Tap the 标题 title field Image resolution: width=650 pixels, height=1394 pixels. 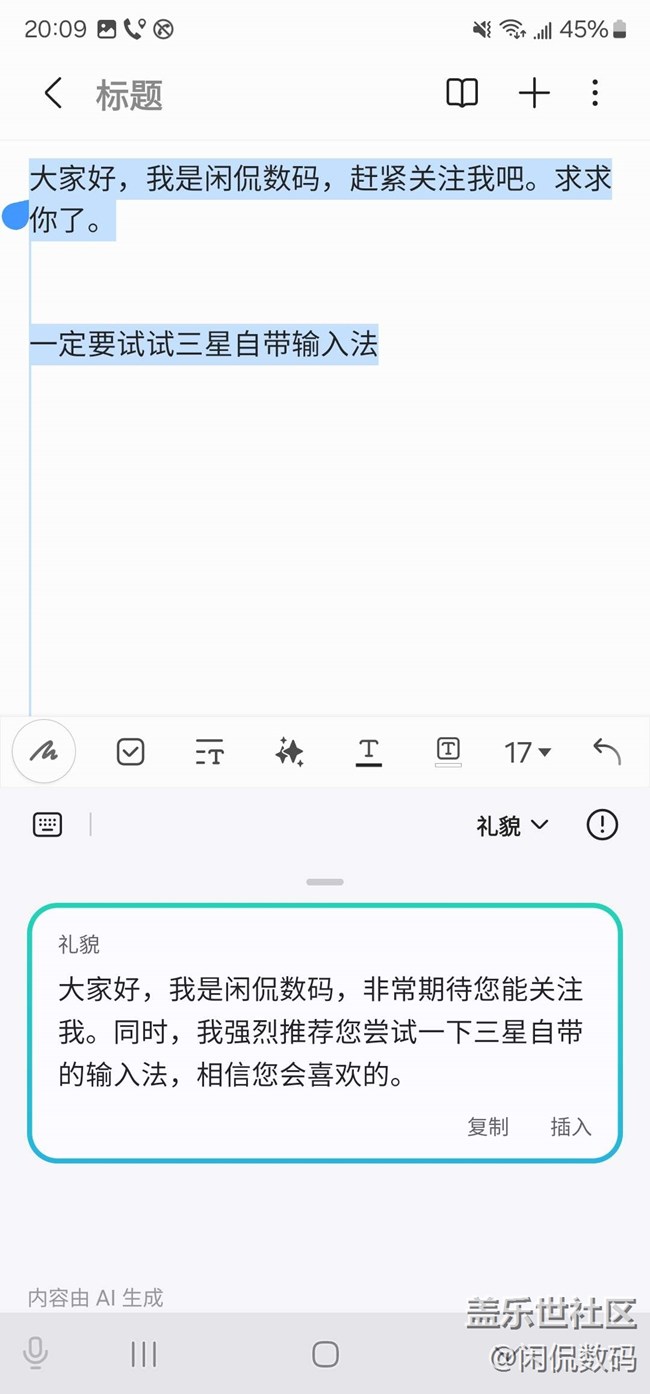(129, 95)
